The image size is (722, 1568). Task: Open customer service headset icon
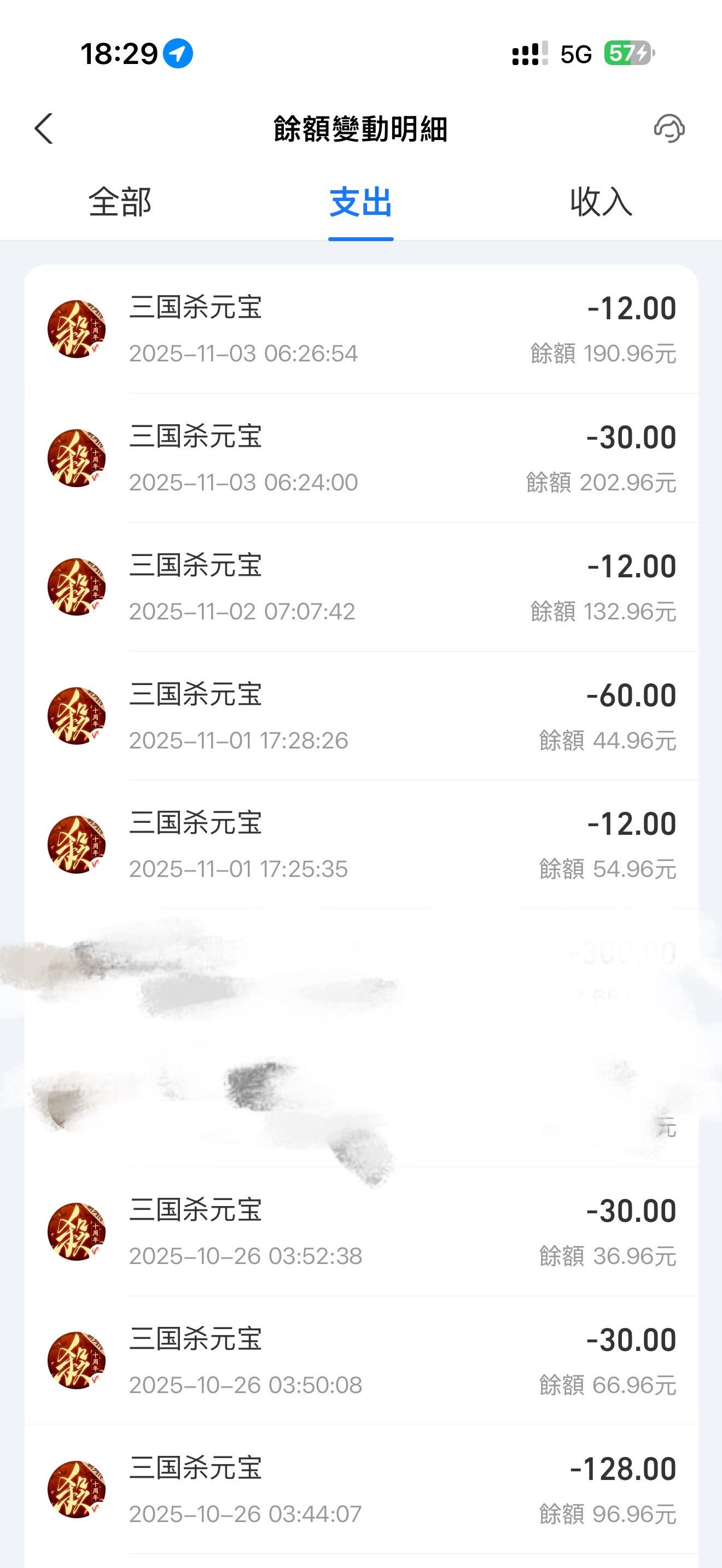669,128
